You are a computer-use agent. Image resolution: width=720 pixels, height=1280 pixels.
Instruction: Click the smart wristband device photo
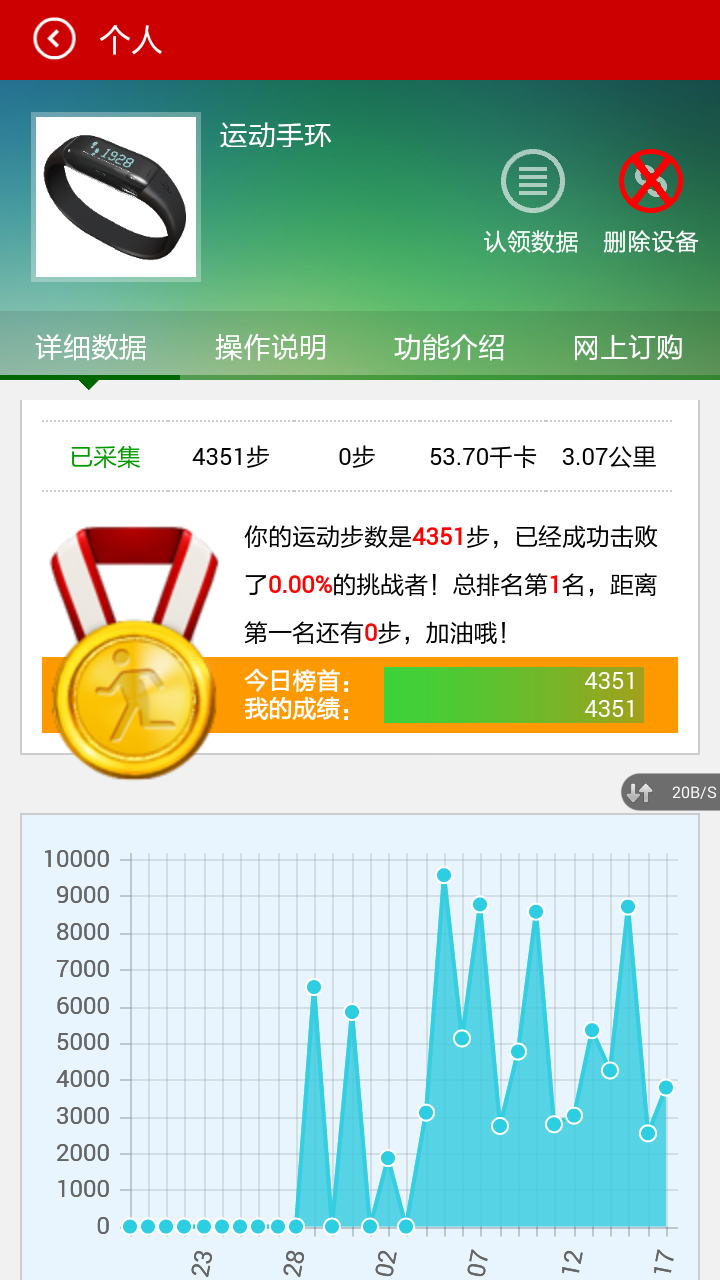[x=115, y=197]
